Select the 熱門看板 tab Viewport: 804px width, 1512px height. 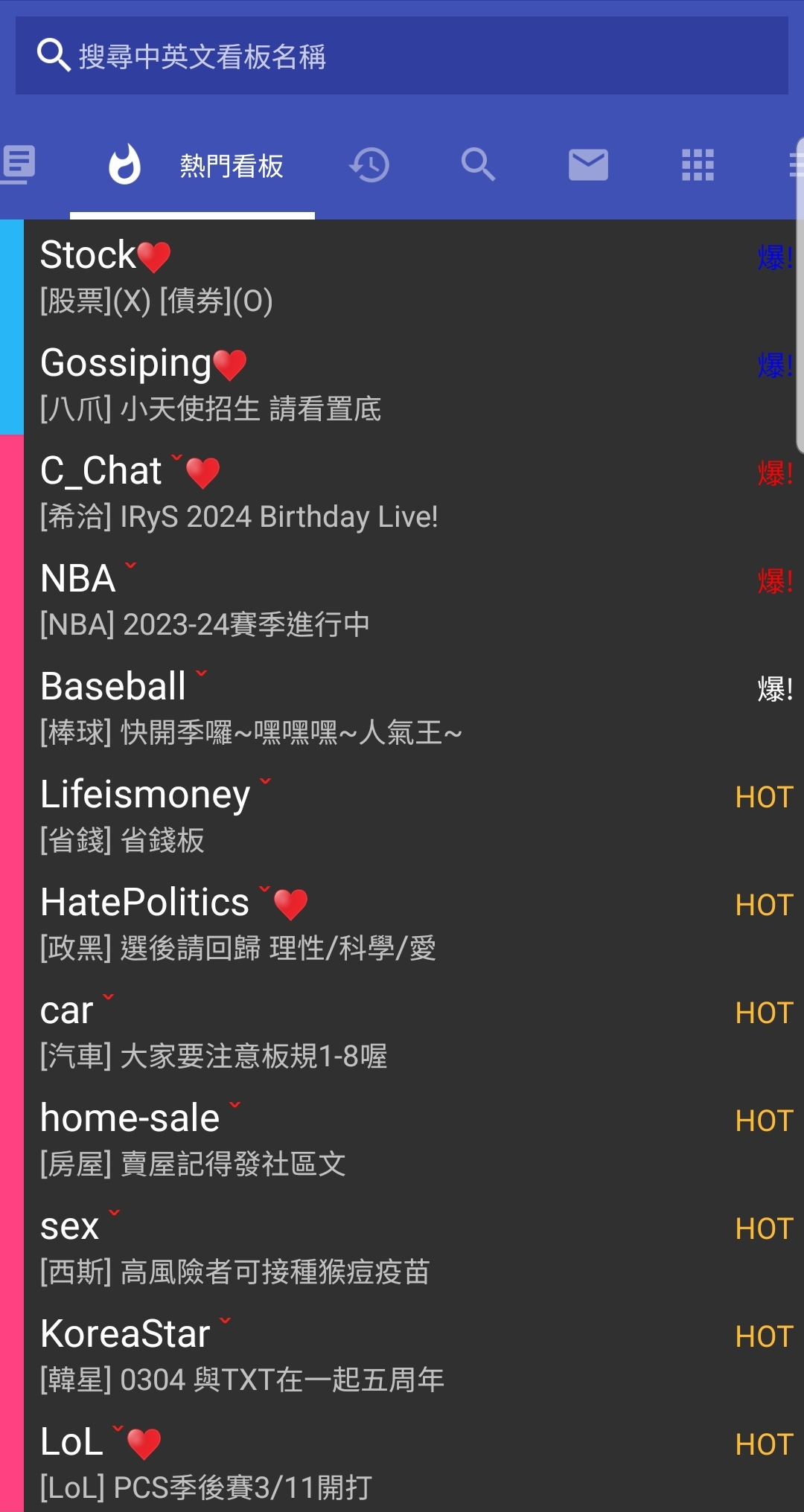(x=193, y=165)
